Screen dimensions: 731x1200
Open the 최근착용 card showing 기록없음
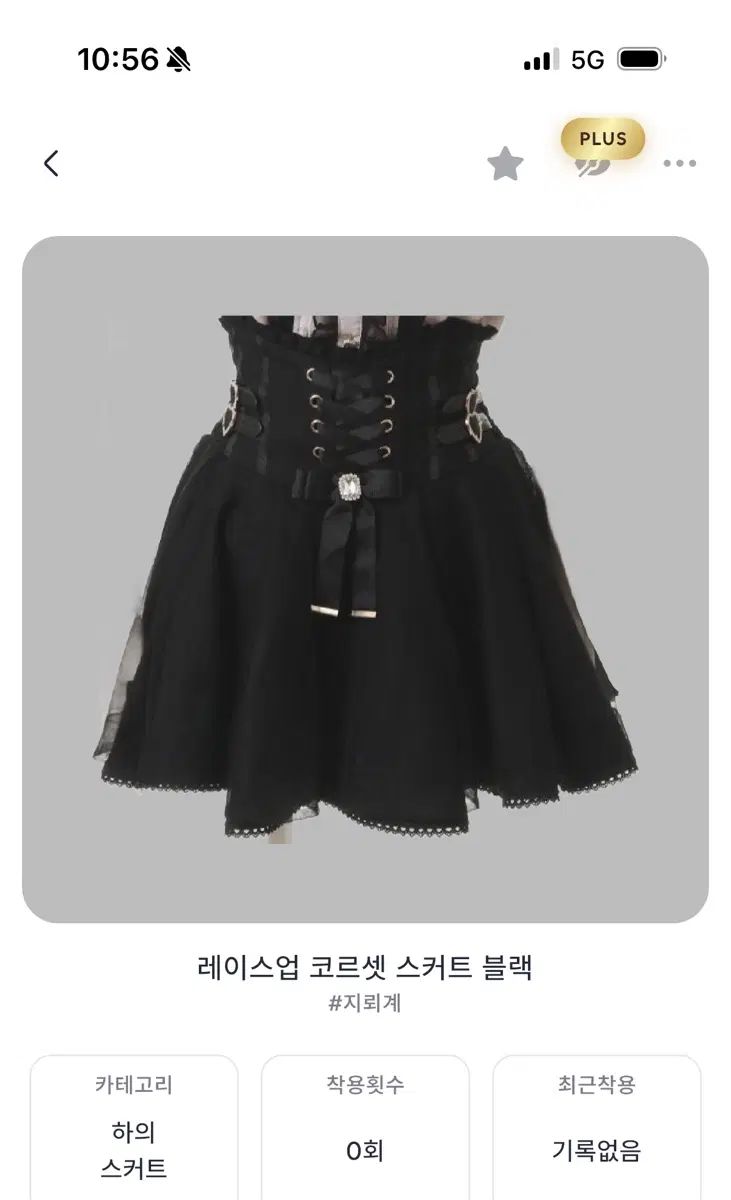pos(597,1127)
